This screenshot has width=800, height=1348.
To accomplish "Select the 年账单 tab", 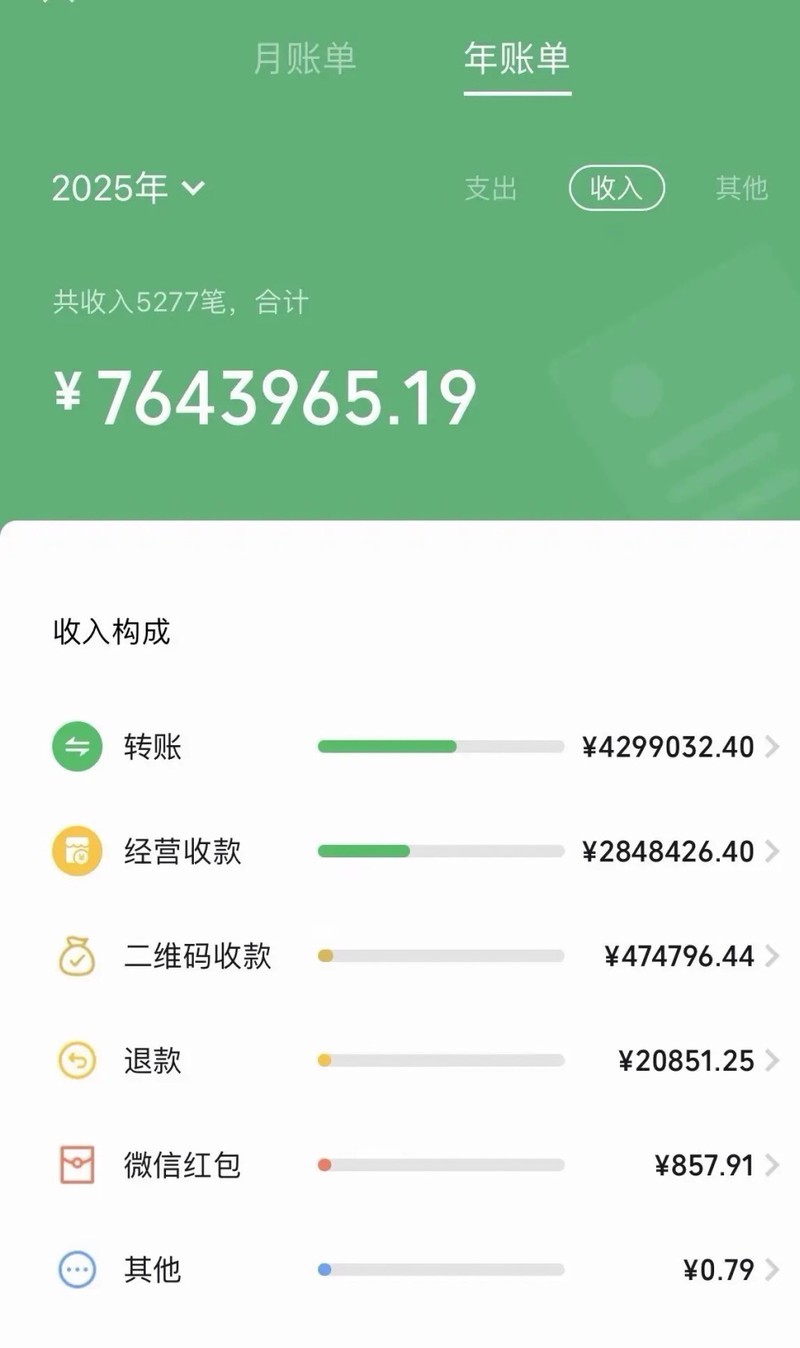I will (516, 58).
